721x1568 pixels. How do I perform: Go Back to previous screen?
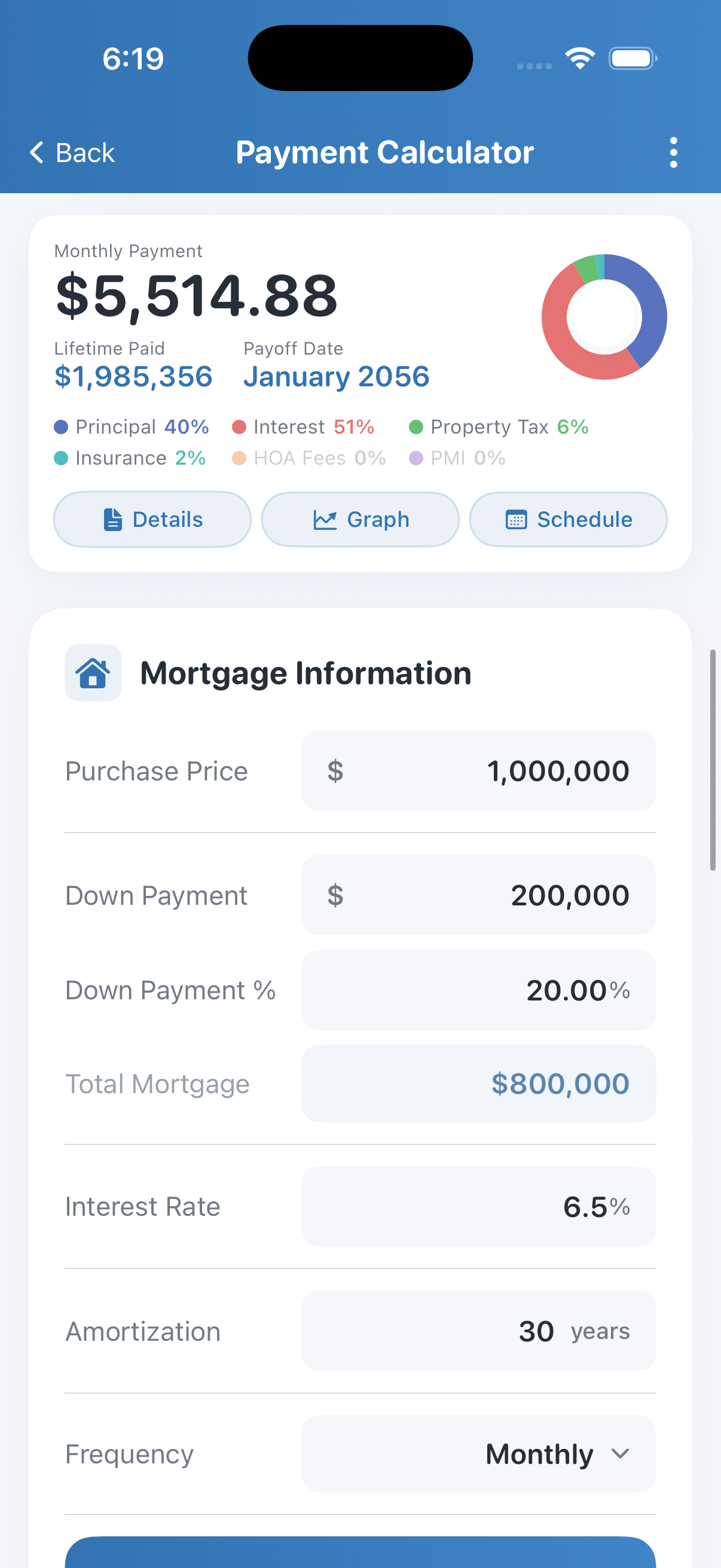point(71,152)
